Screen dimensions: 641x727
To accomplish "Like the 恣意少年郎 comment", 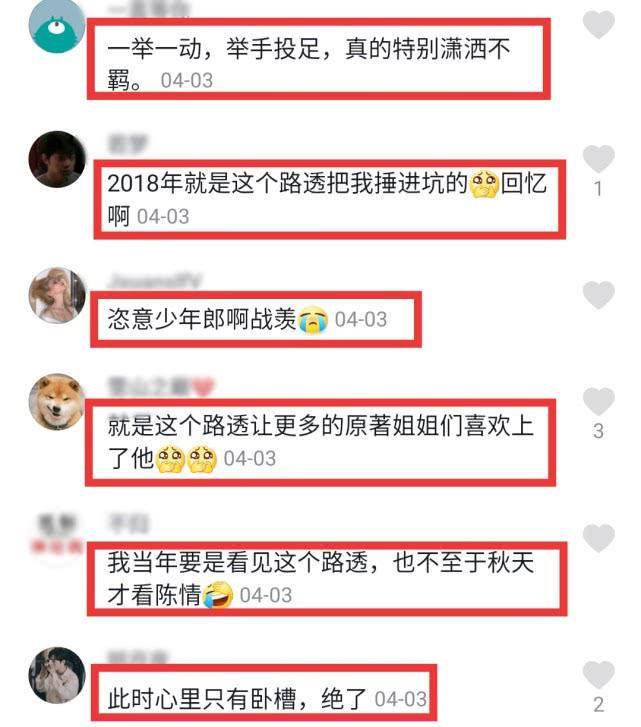I will [x=598, y=295].
